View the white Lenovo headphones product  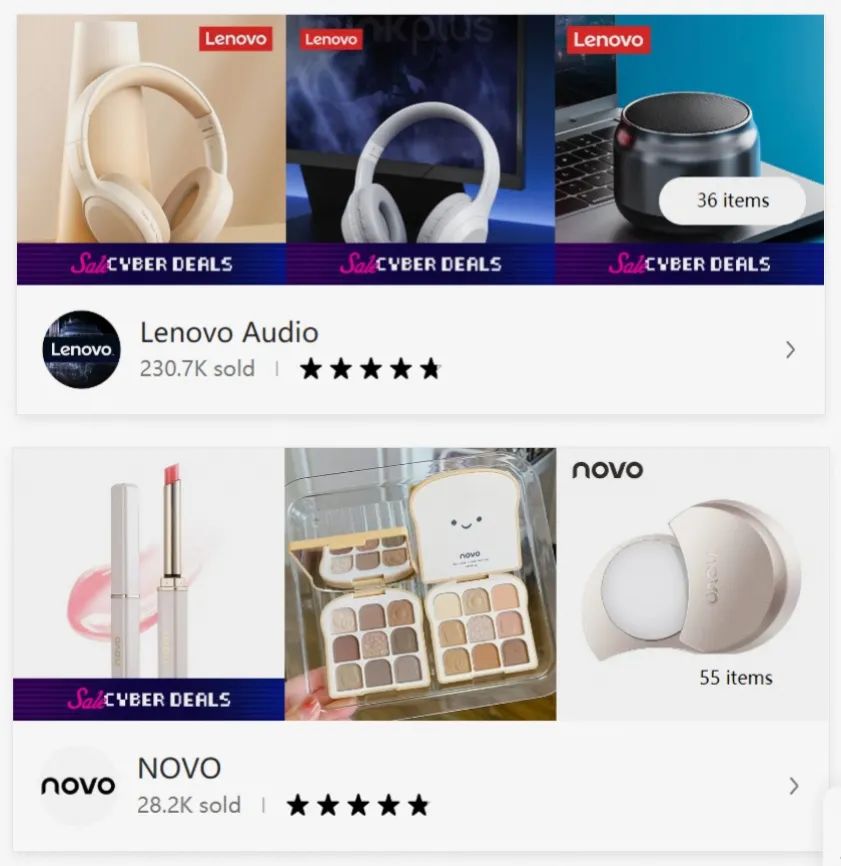click(x=420, y=140)
